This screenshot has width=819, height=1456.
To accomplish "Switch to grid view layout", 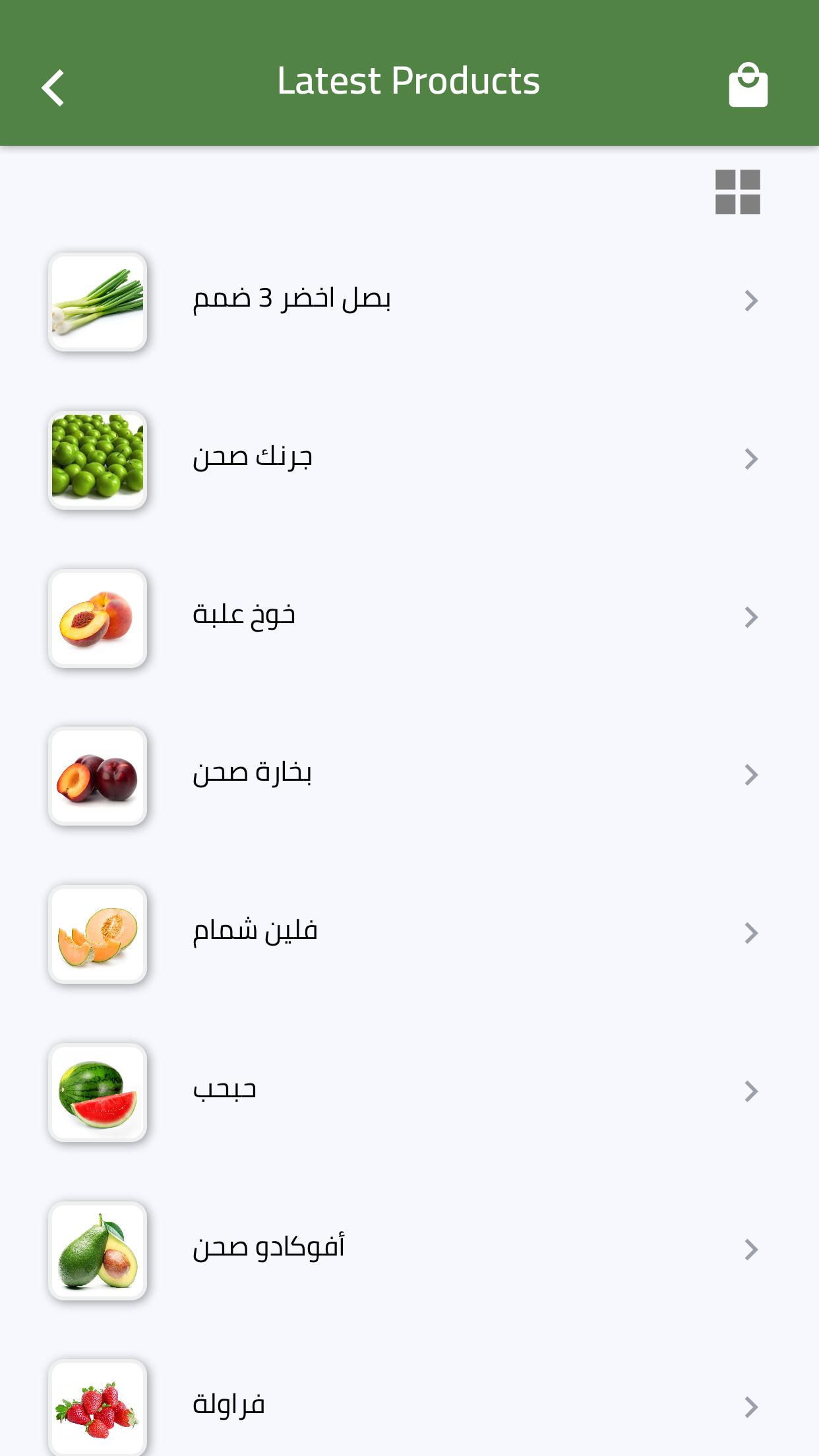I will tap(737, 192).
